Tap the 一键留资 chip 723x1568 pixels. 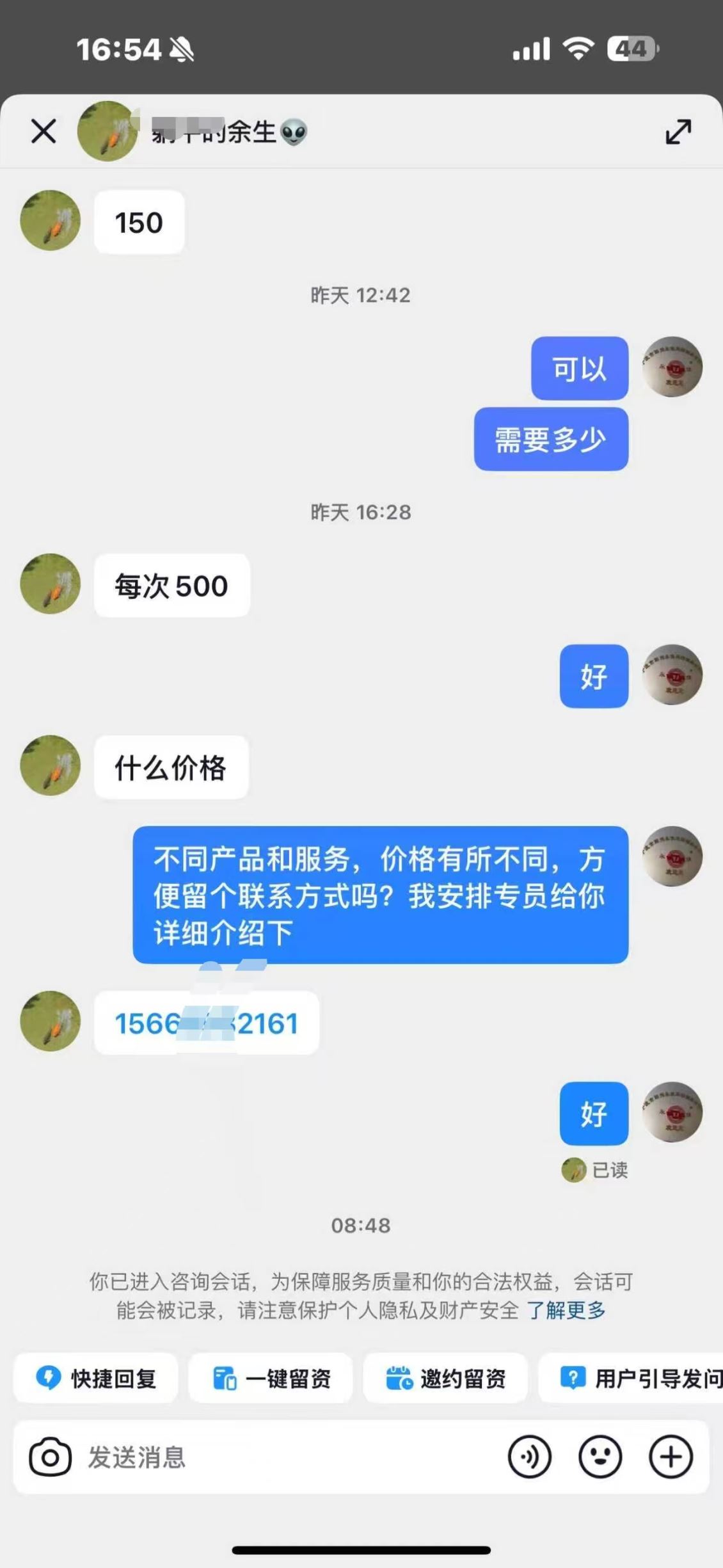coord(271,1378)
